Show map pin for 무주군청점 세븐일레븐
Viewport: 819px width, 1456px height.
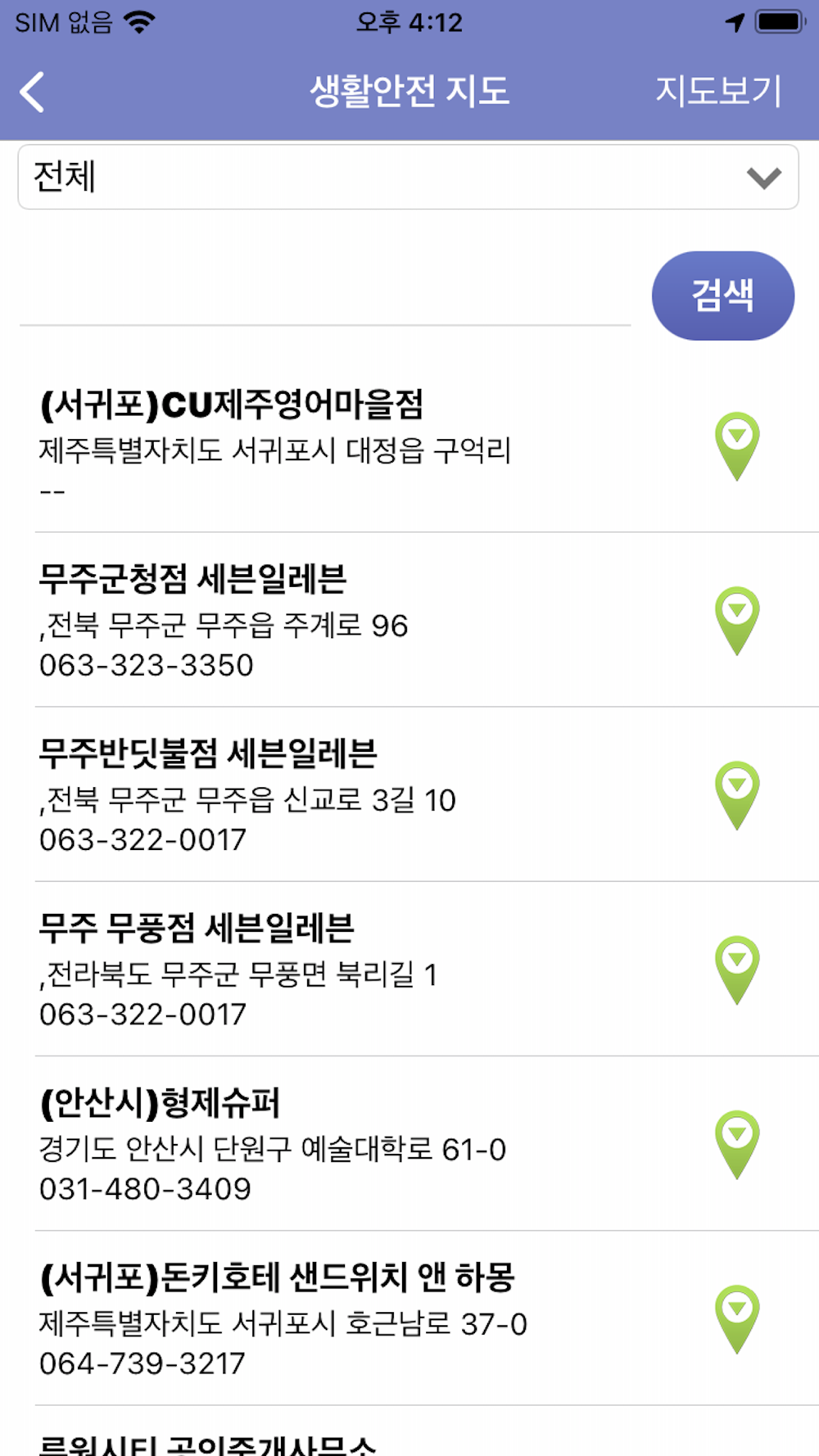click(737, 620)
